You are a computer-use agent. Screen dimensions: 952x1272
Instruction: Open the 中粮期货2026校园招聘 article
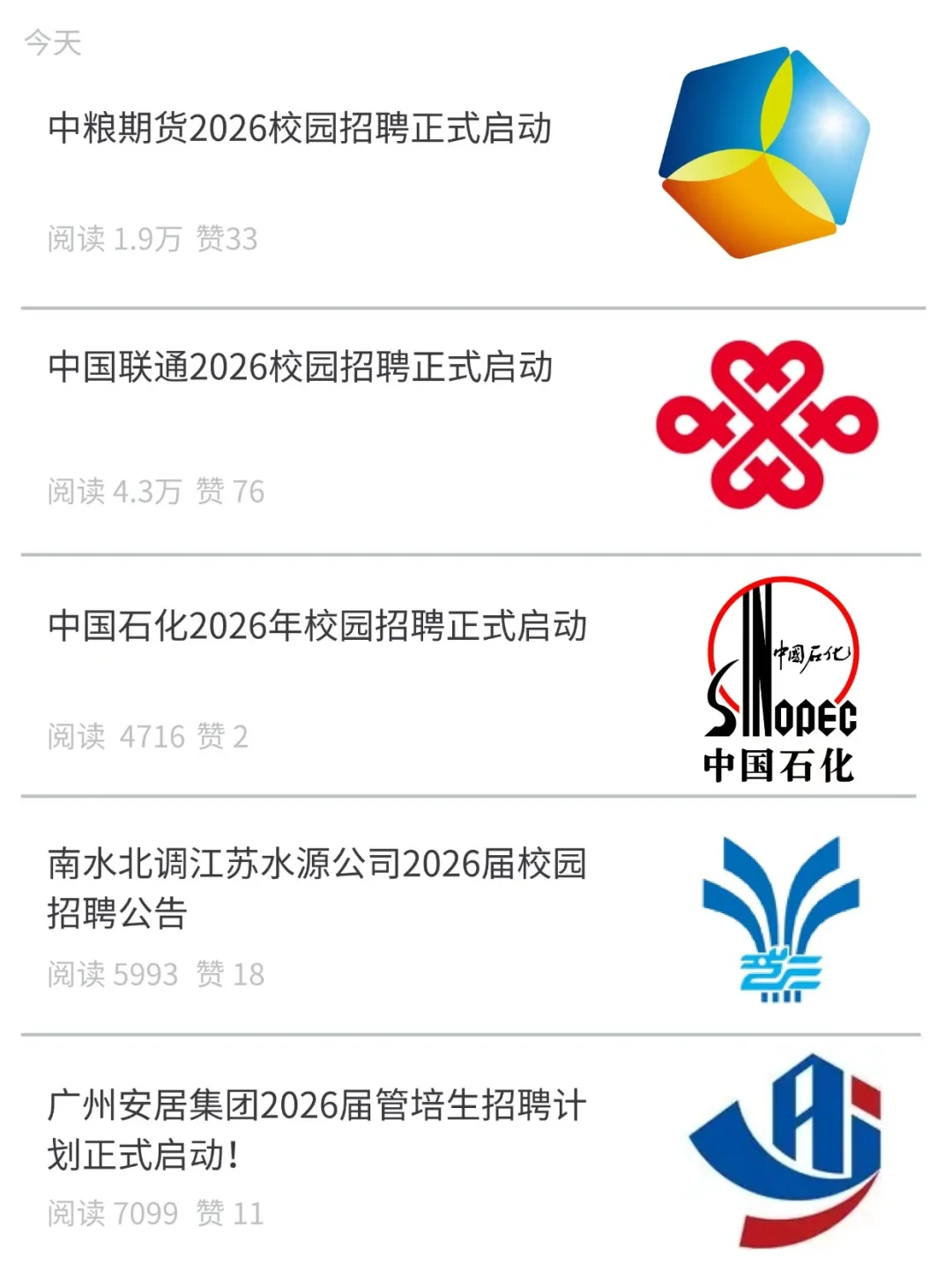point(300,129)
